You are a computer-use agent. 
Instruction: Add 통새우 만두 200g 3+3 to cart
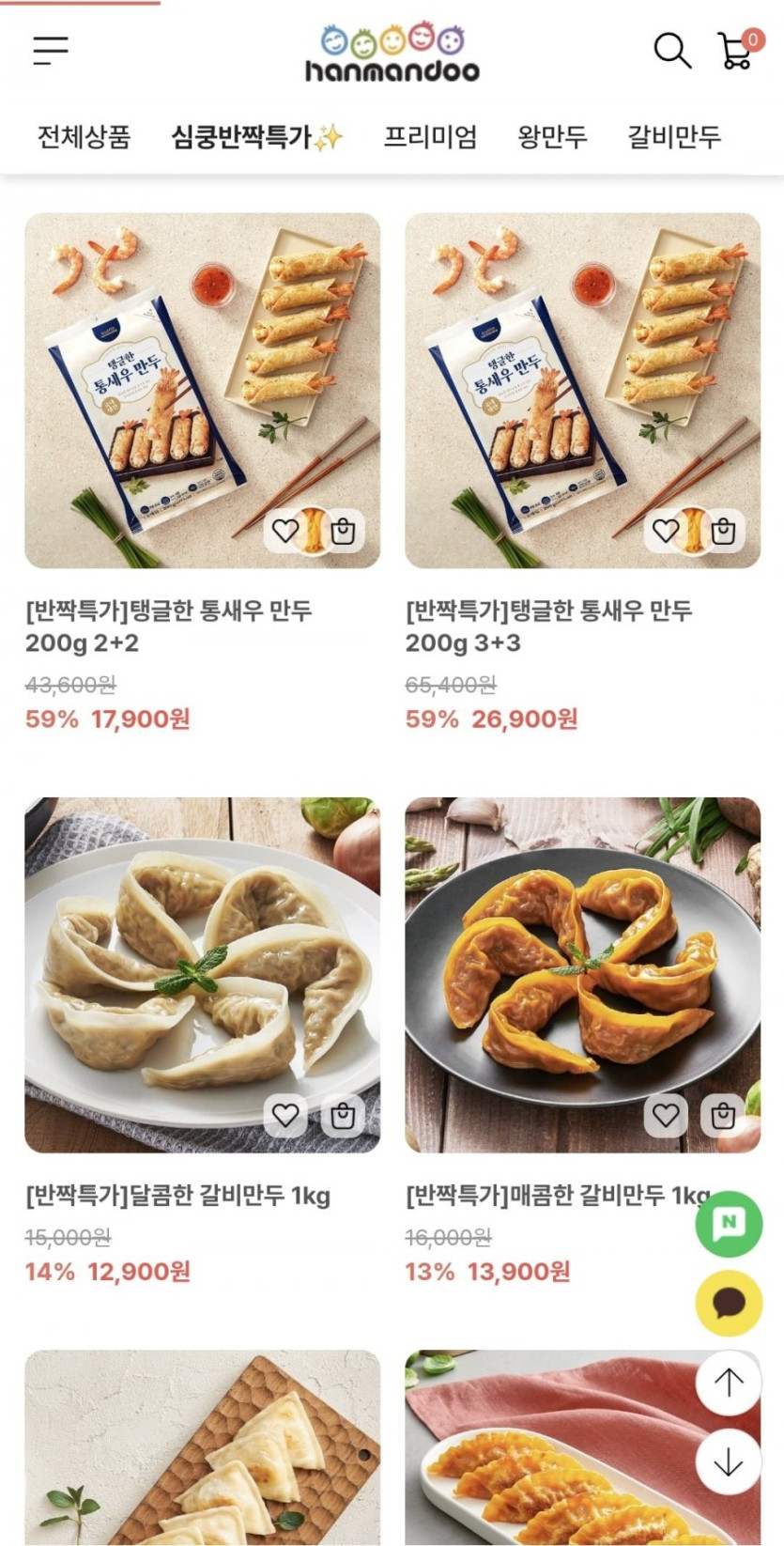tap(723, 532)
